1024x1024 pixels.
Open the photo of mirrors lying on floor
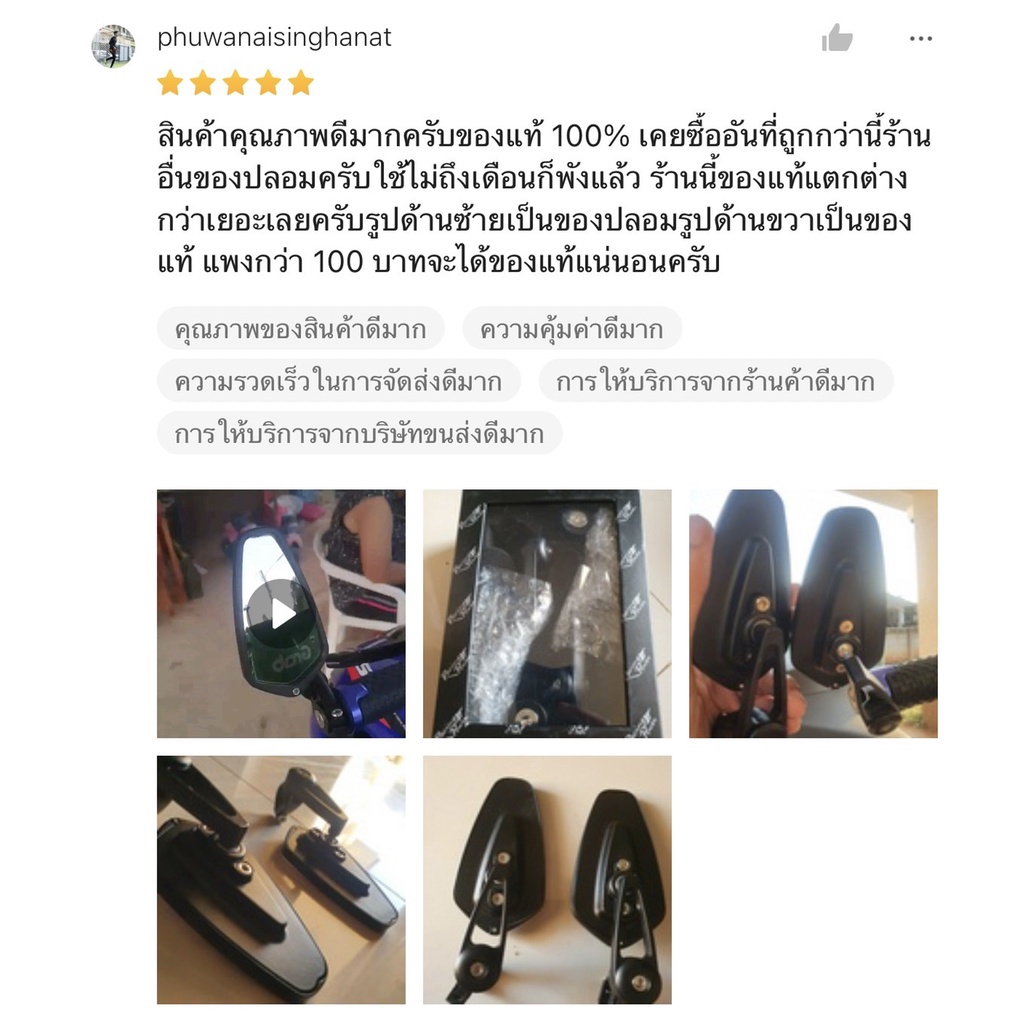point(281,880)
